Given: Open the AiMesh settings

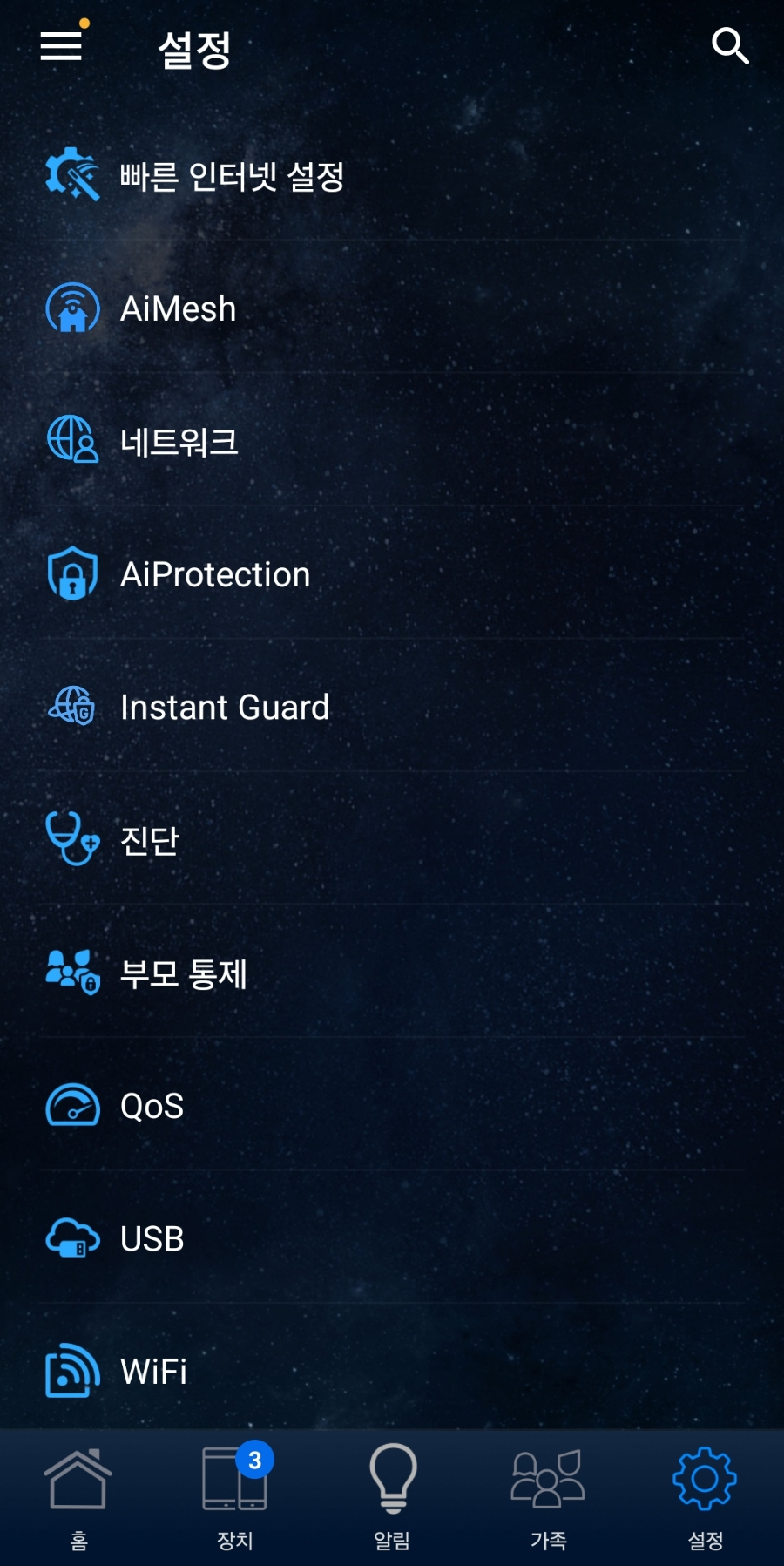Looking at the screenshot, I should (179, 309).
